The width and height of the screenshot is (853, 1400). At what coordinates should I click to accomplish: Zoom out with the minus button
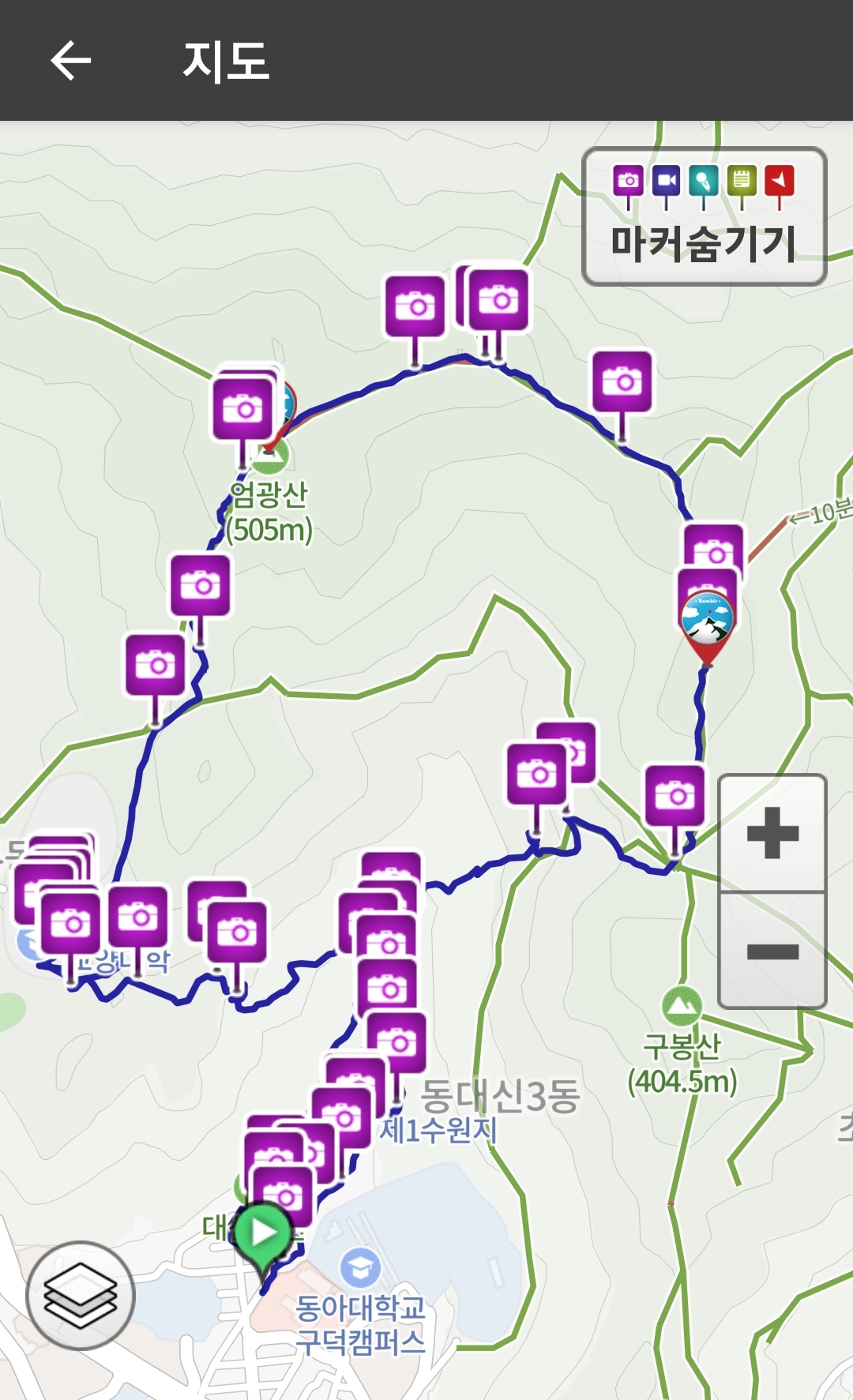[772, 951]
